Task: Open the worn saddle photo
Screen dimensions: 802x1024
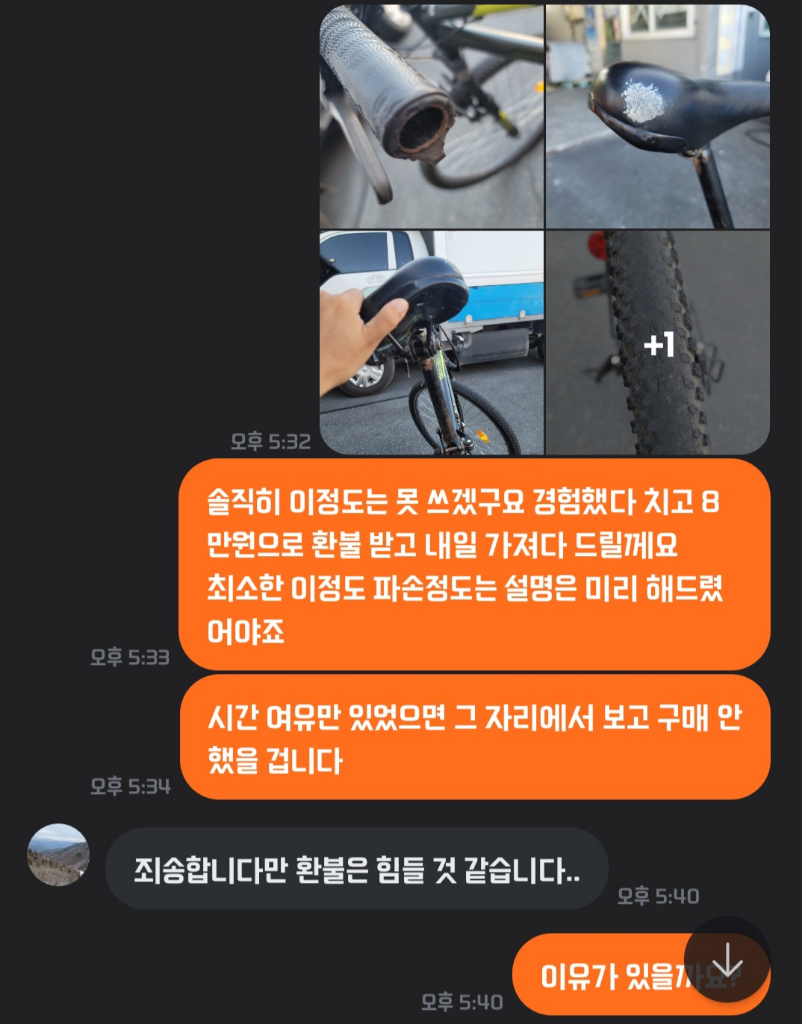Action: (x=657, y=115)
